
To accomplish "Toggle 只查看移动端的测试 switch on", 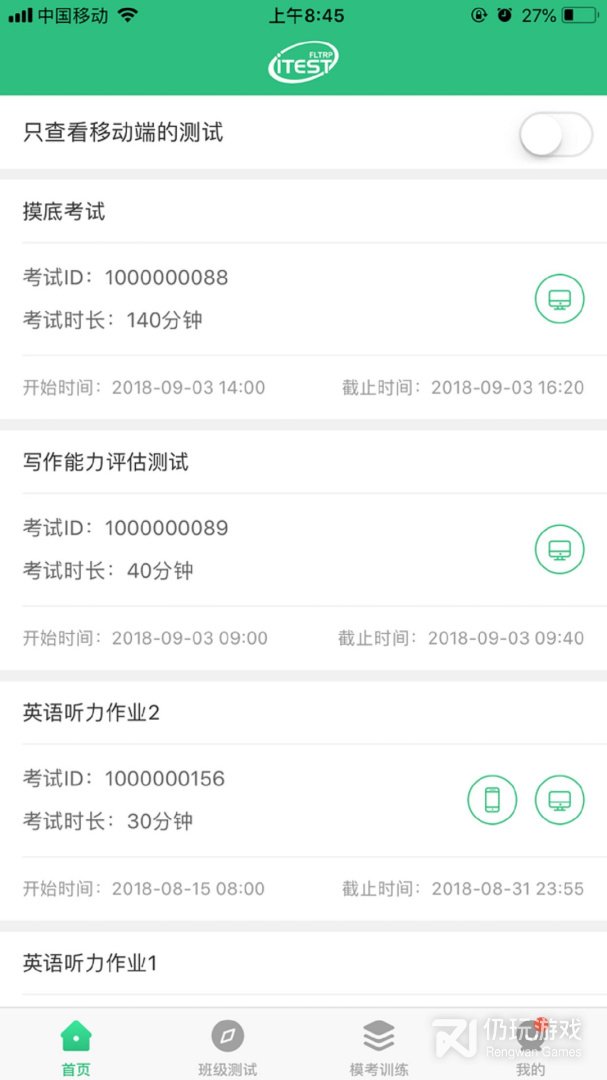I will (555, 135).
